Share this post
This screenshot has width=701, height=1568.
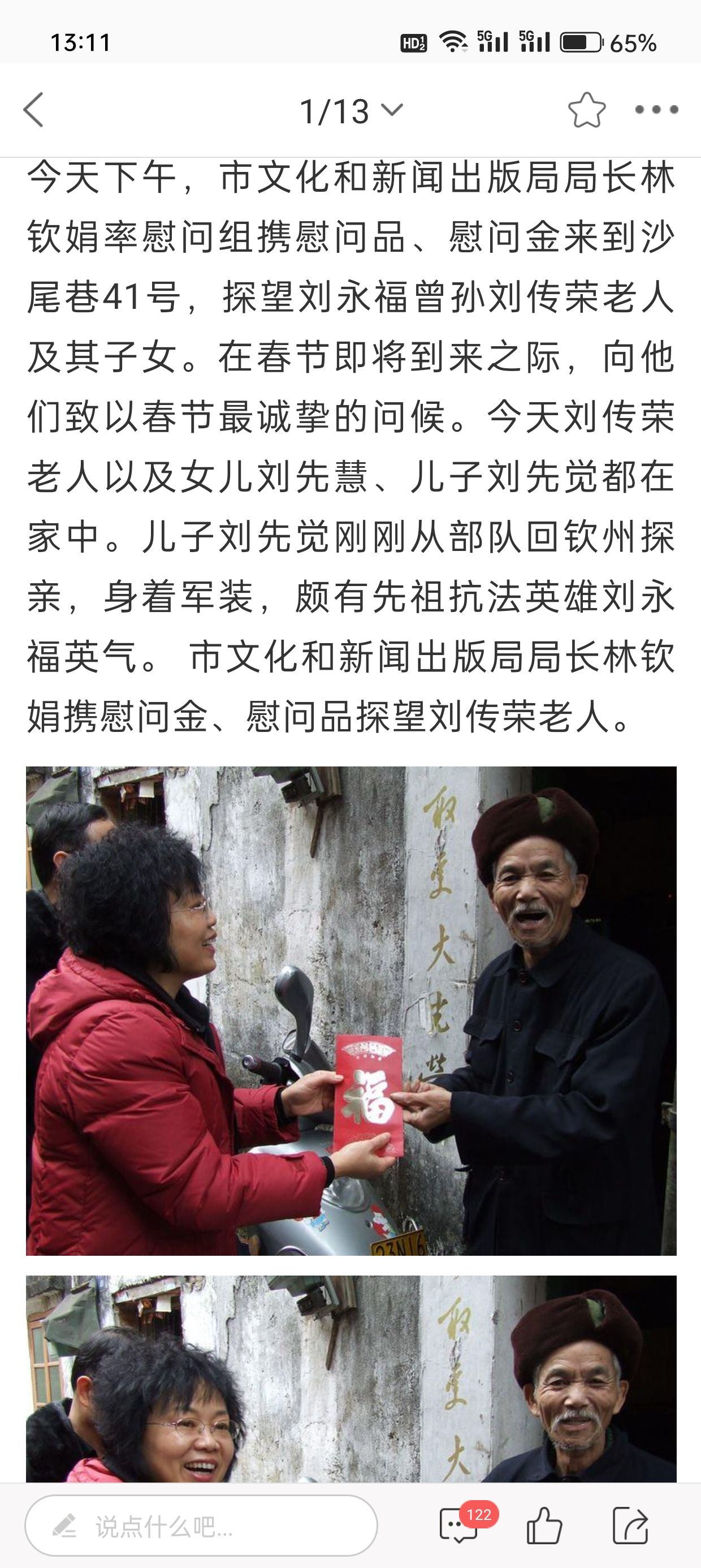coord(630,1526)
